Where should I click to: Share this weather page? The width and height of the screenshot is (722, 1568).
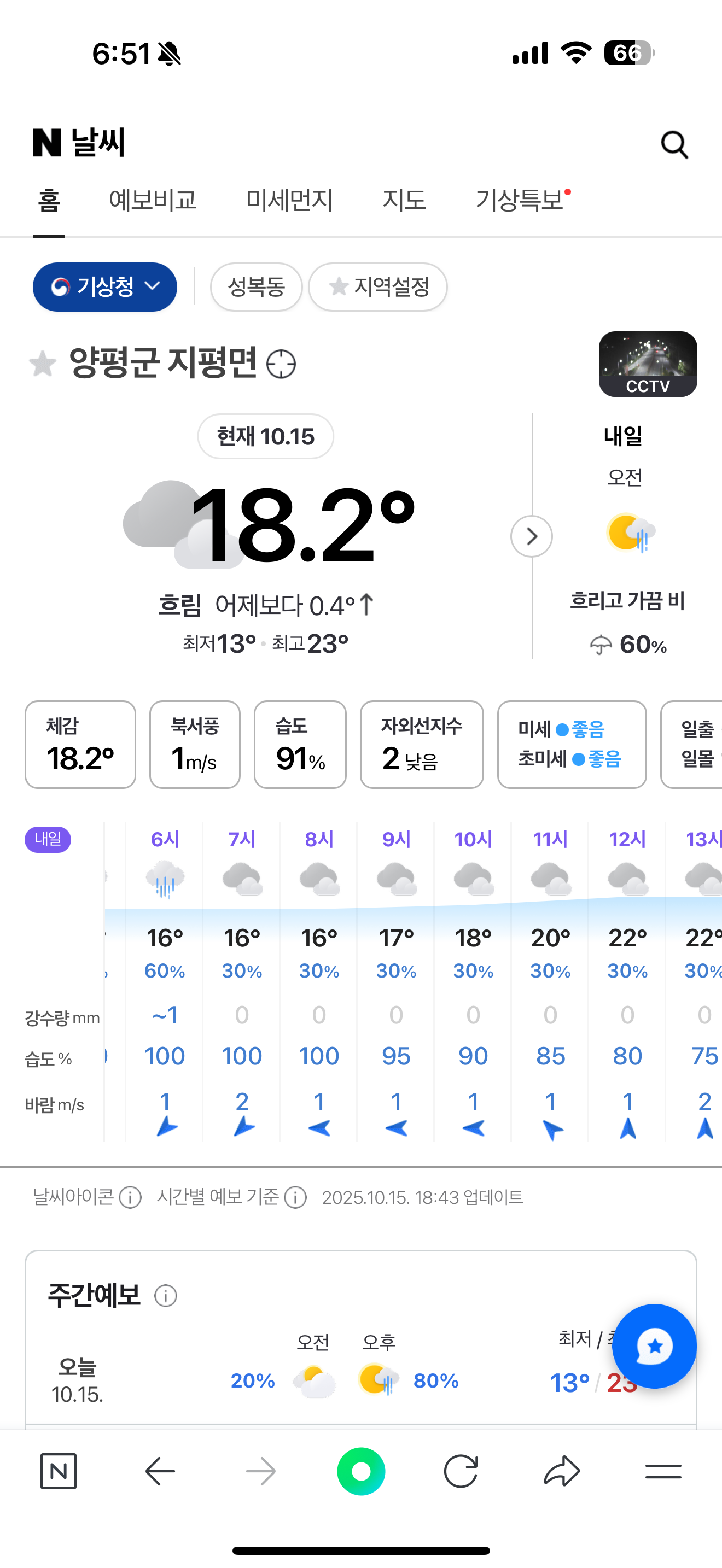(x=561, y=1471)
